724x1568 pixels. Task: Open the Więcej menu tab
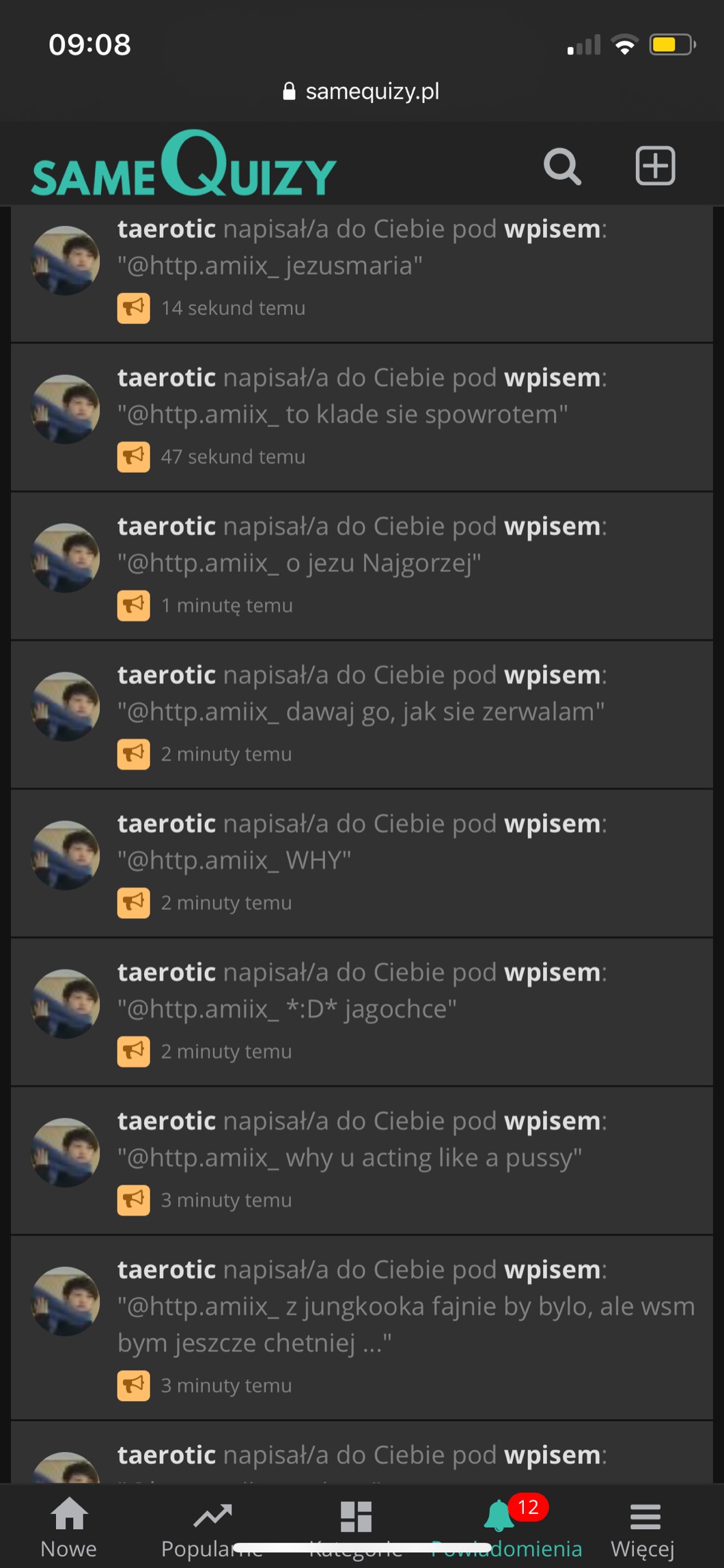643,1526
